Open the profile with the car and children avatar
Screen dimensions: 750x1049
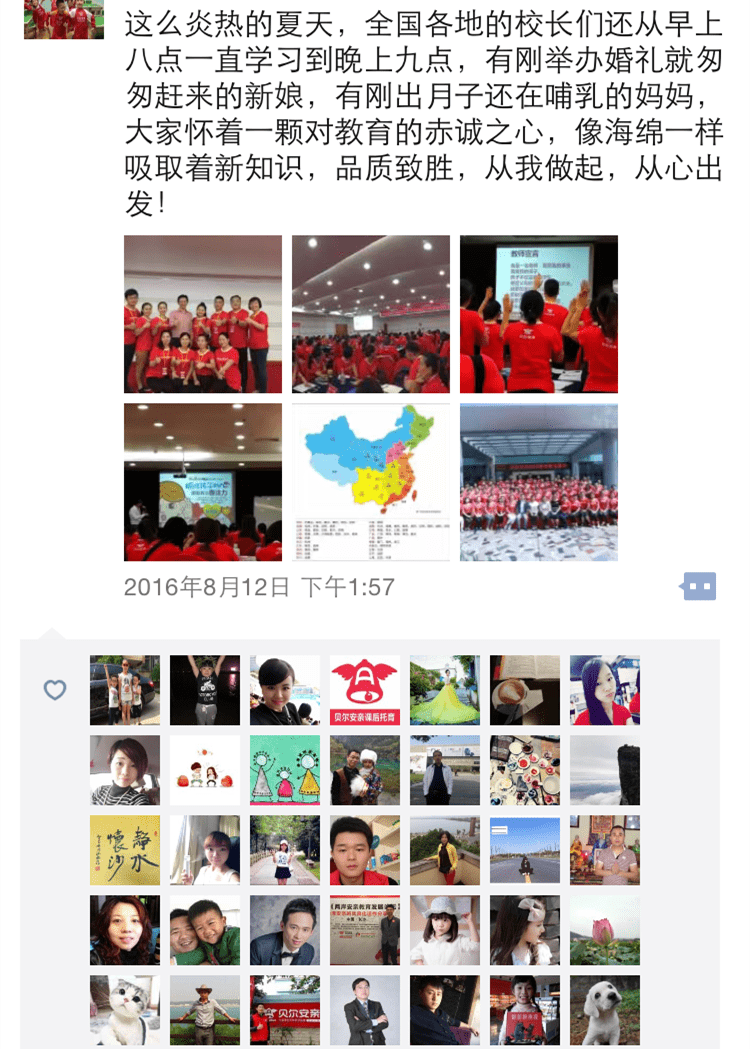tap(125, 690)
